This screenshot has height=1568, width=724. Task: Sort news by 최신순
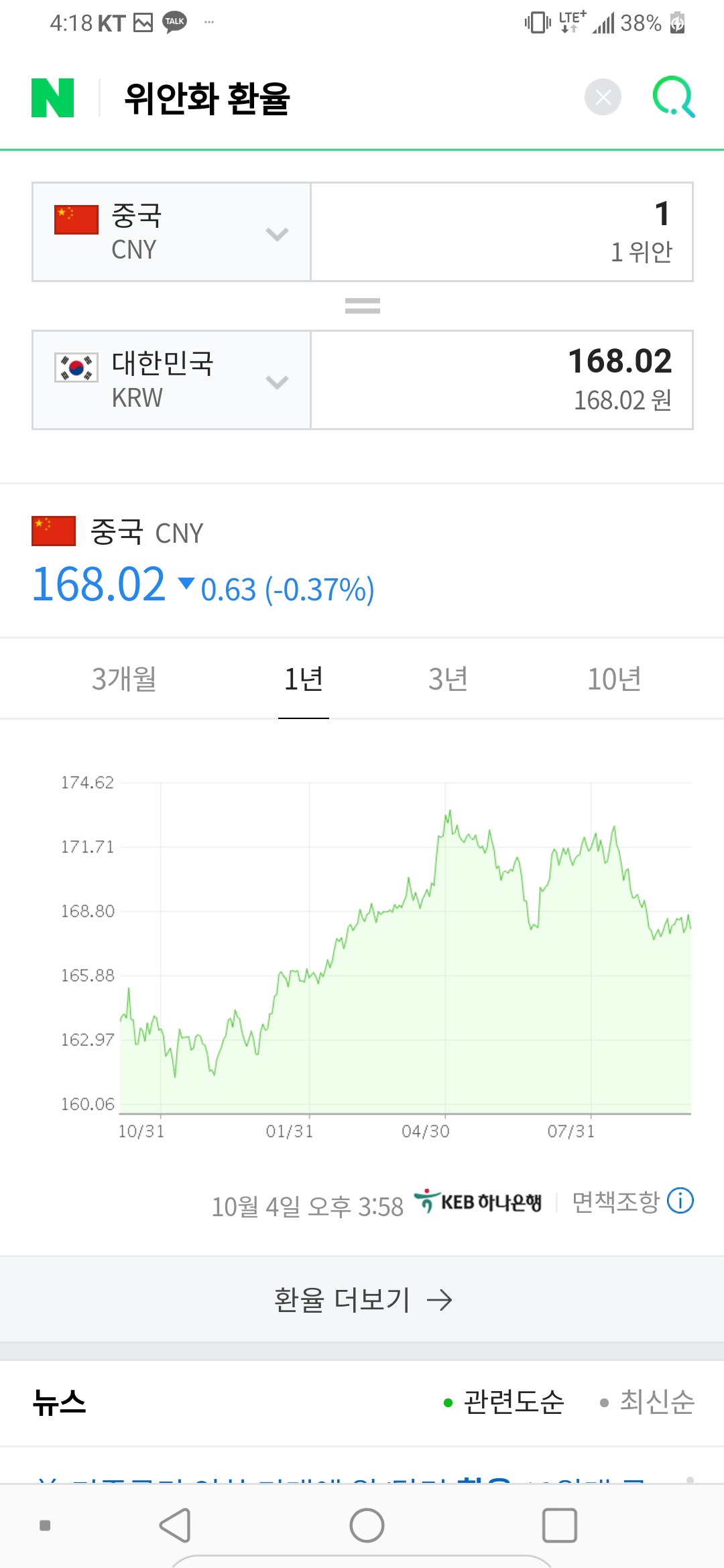[x=648, y=1402]
